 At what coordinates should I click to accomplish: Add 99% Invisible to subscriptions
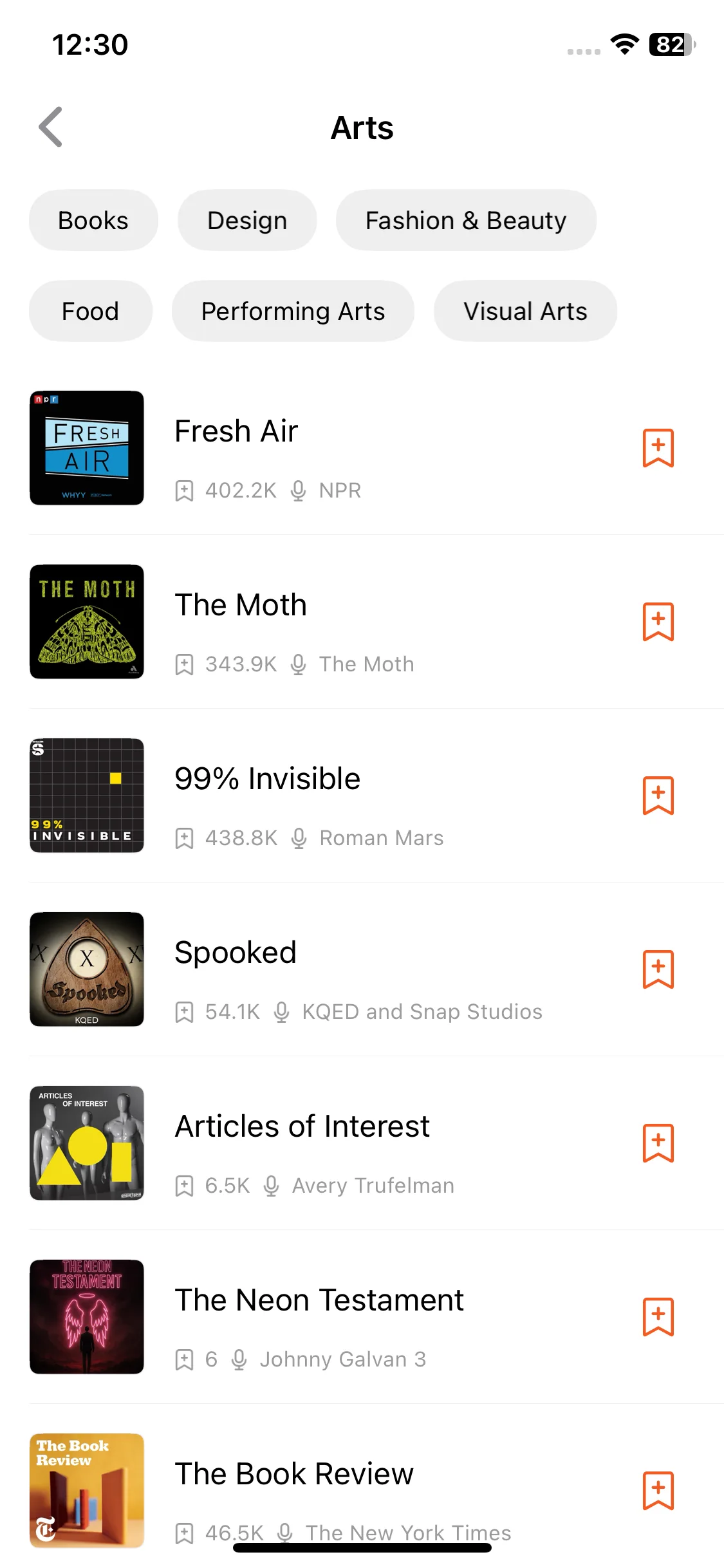point(658,796)
